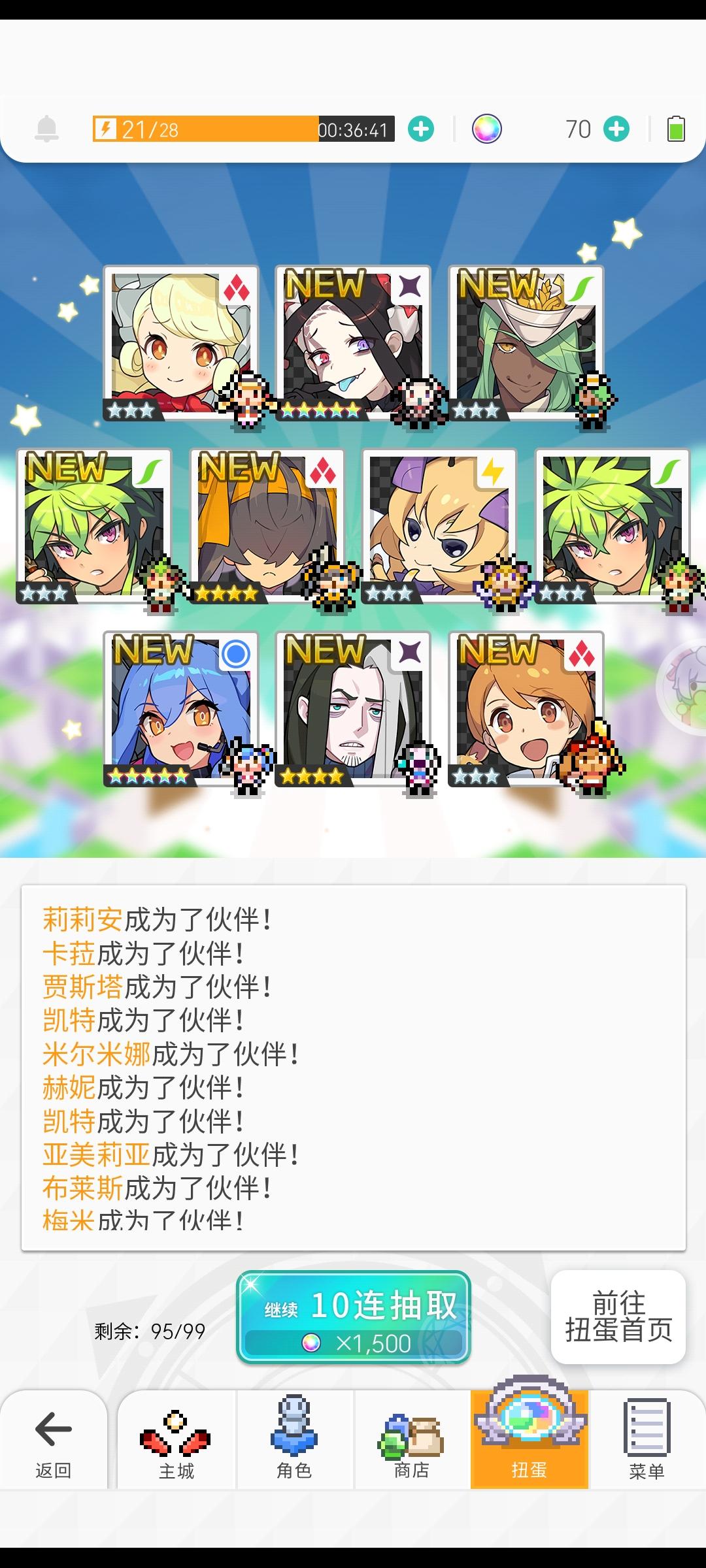Tap the gem purchase plus icon
706x1568 pixels.
tap(615, 129)
